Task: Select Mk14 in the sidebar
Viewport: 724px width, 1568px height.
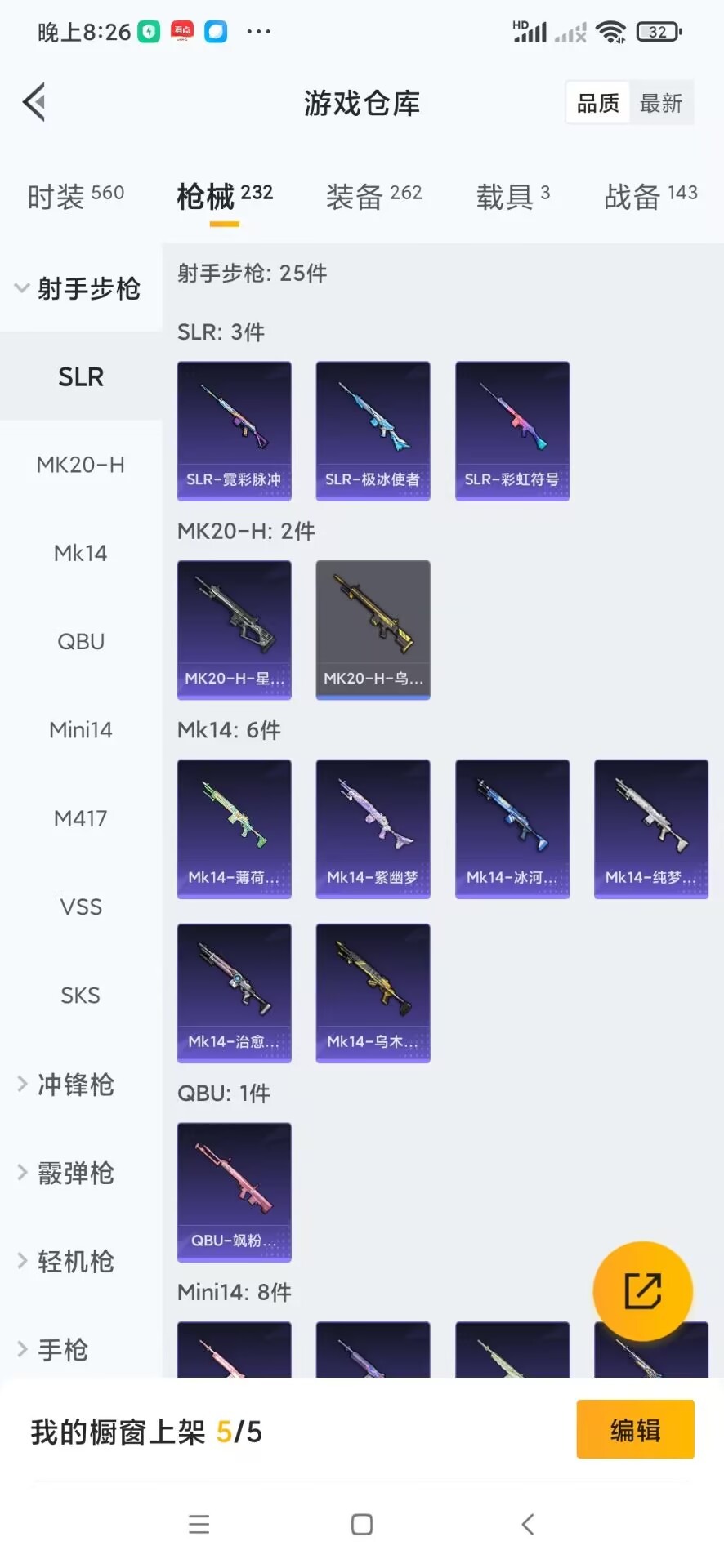Action: (81, 553)
